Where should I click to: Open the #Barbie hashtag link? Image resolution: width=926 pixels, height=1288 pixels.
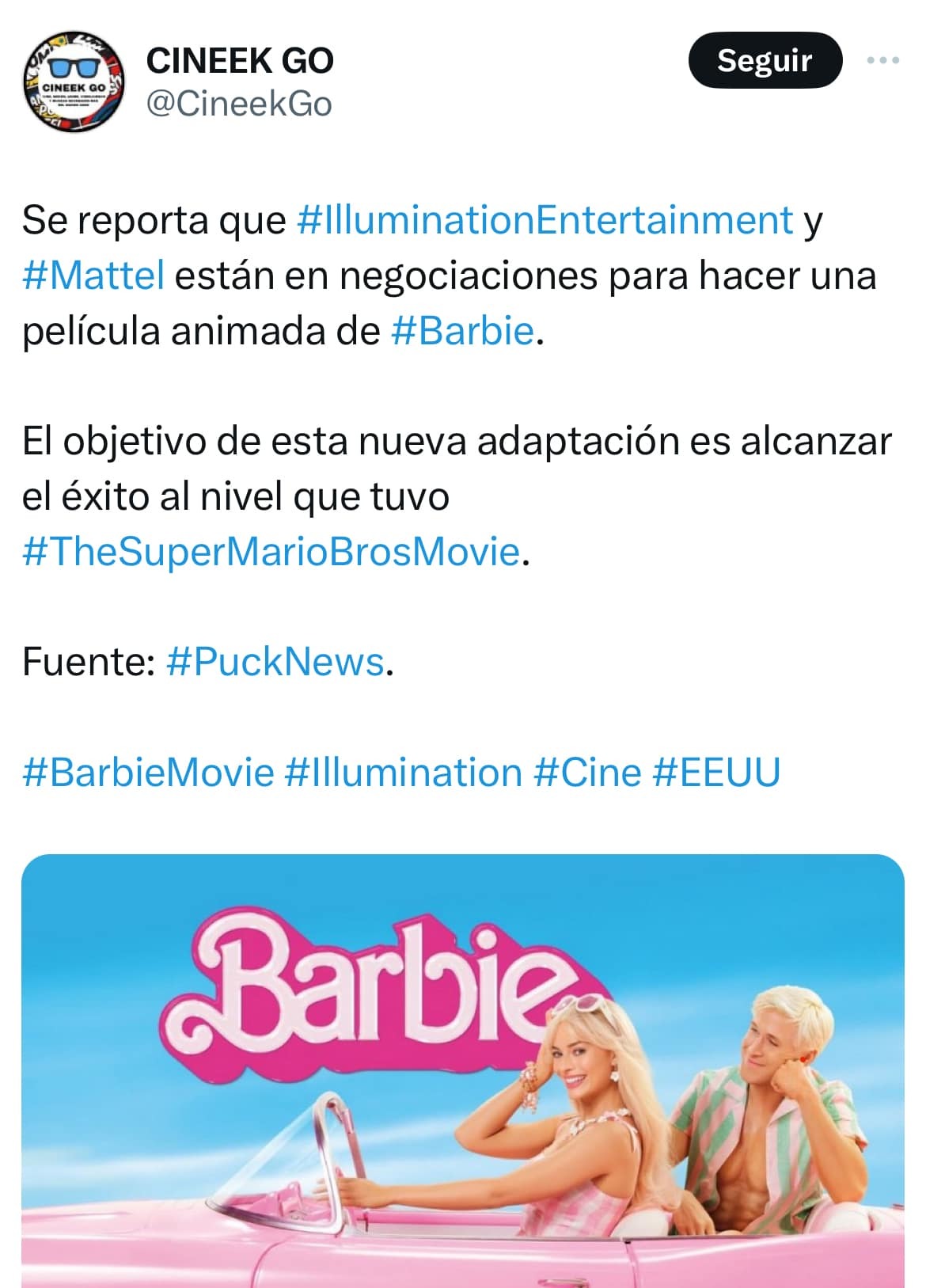tap(462, 331)
